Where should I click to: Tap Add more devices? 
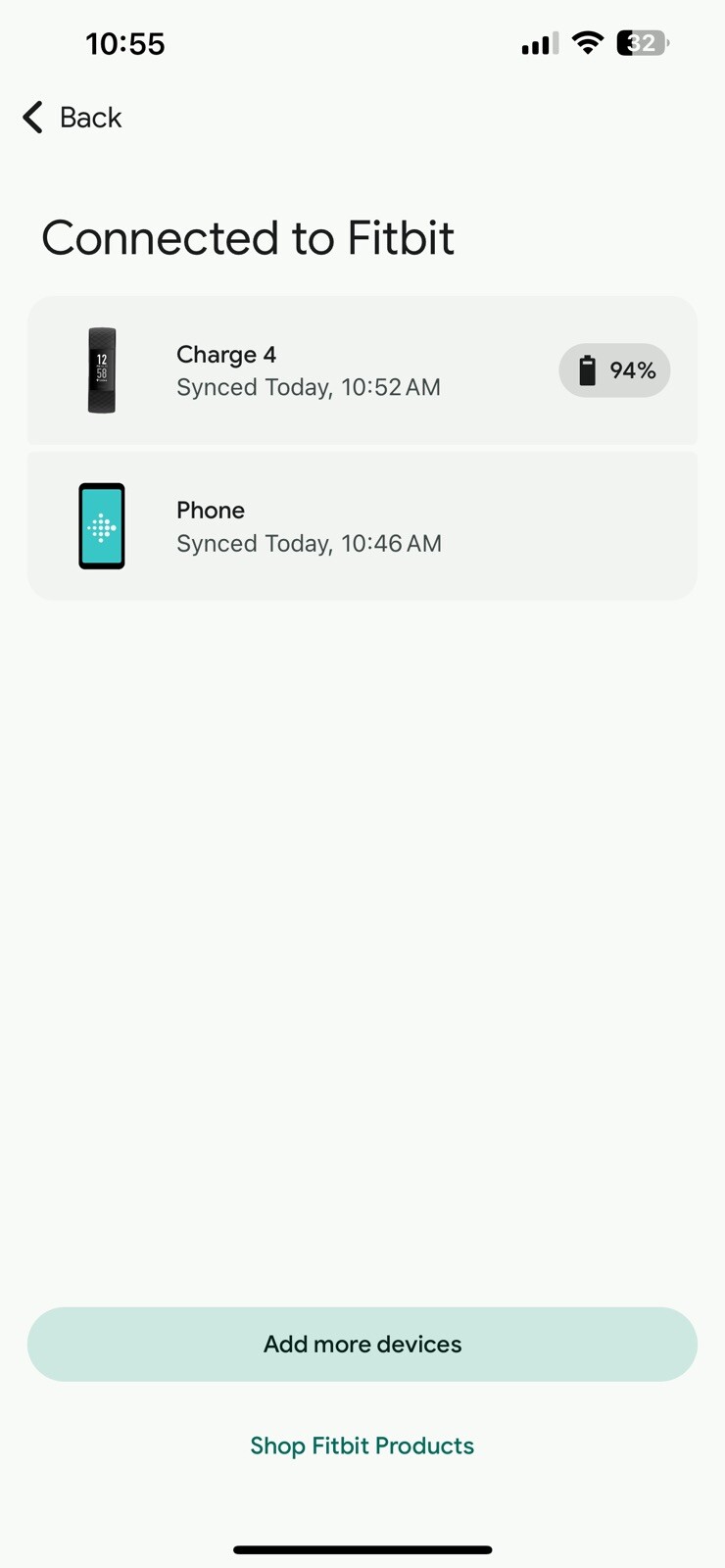pyautogui.click(x=362, y=1344)
